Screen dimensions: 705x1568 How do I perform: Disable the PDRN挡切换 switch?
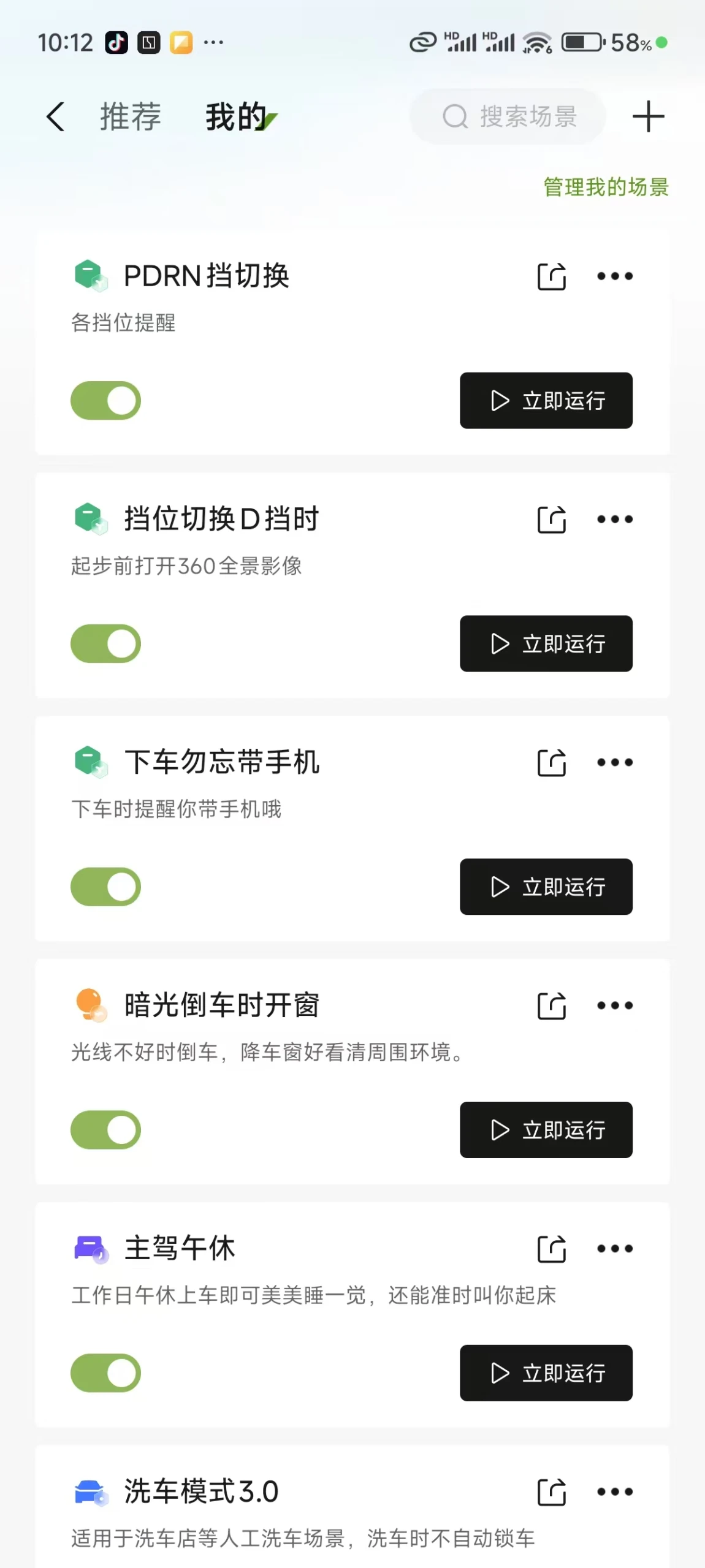(x=106, y=401)
